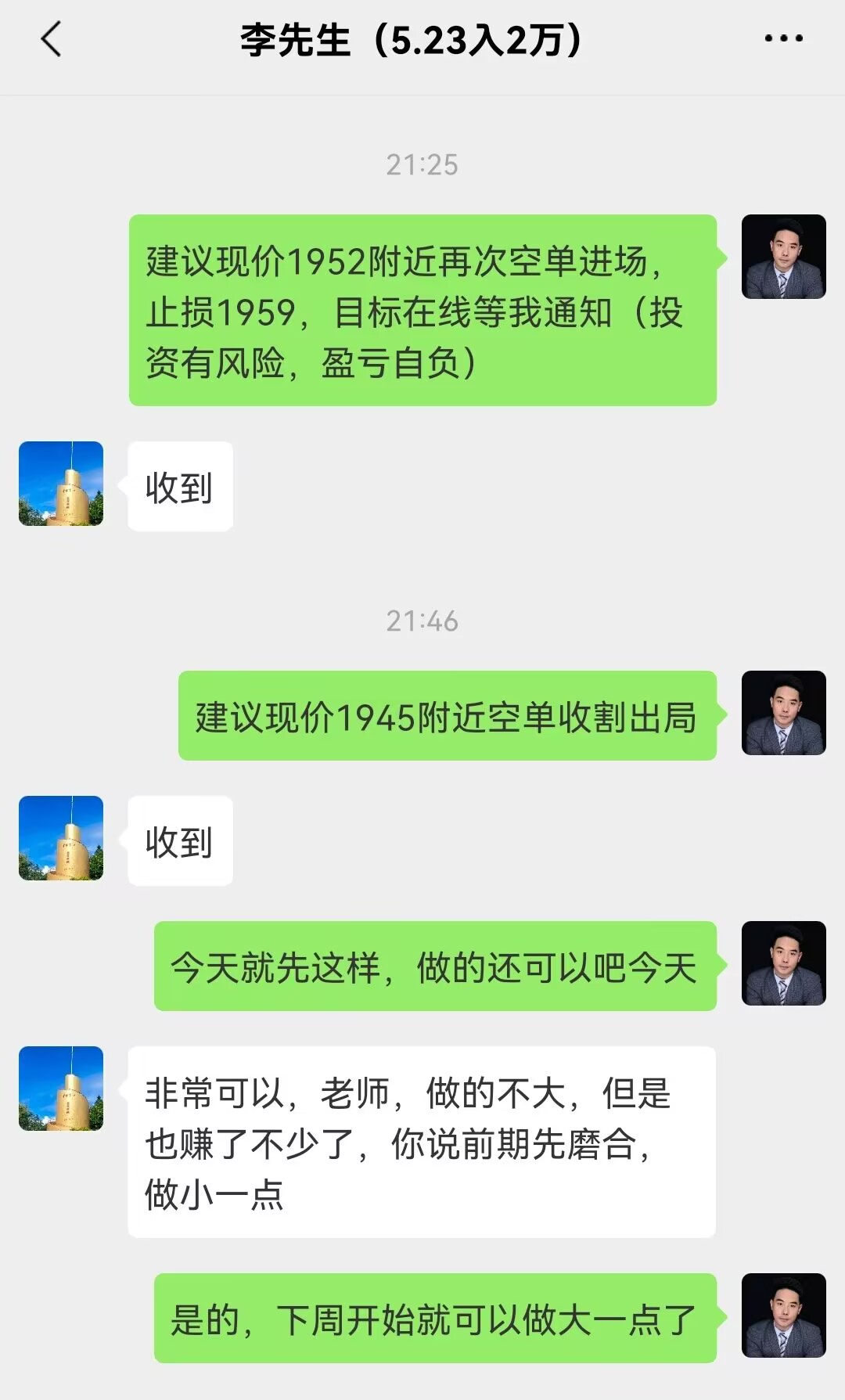Go back to the chat list
The height and width of the screenshot is (1400, 845).
click(51, 39)
